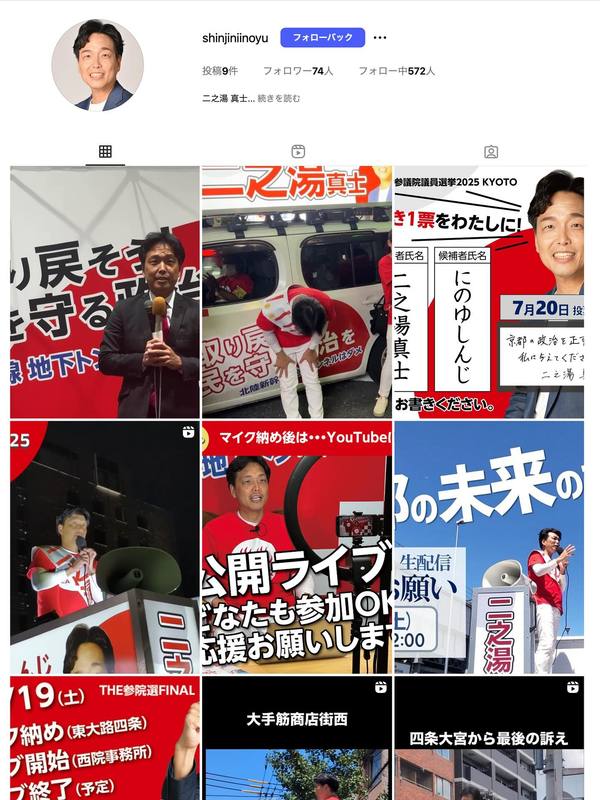Image resolution: width=600 pixels, height=800 pixels.
Task: Open the 公開ライブ YouTube live post
Action: click(x=297, y=547)
